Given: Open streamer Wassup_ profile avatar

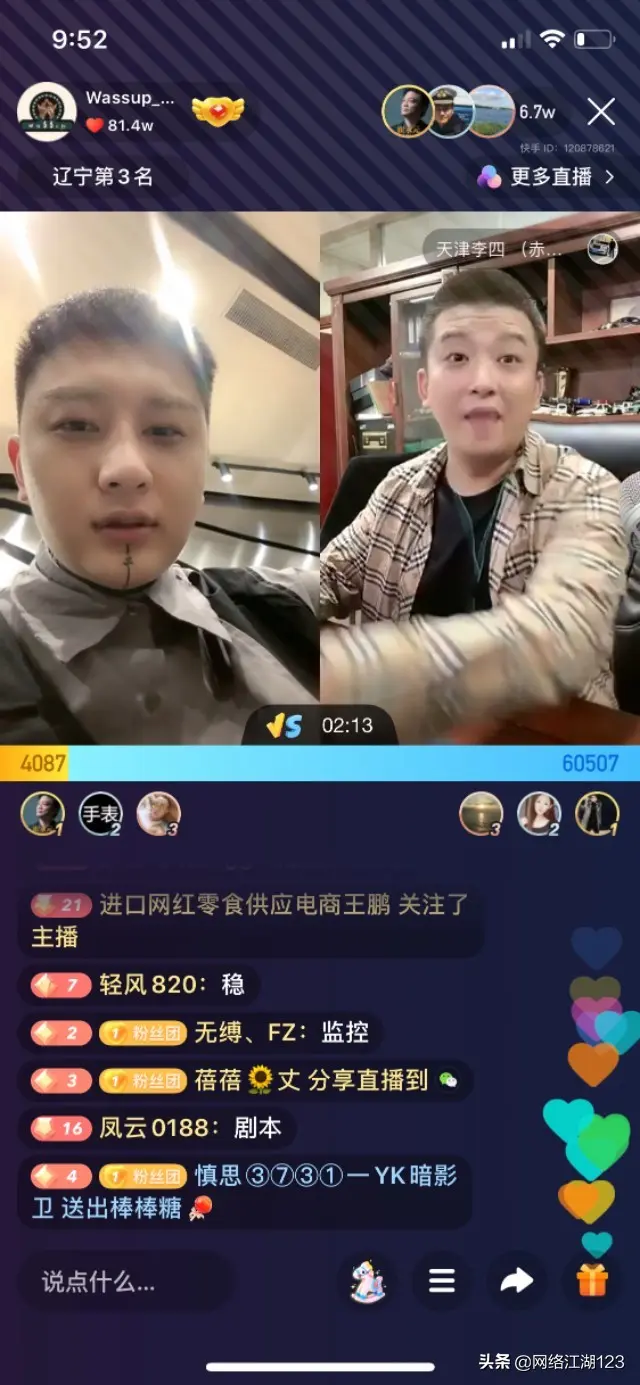Looking at the screenshot, I should pos(47,111).
